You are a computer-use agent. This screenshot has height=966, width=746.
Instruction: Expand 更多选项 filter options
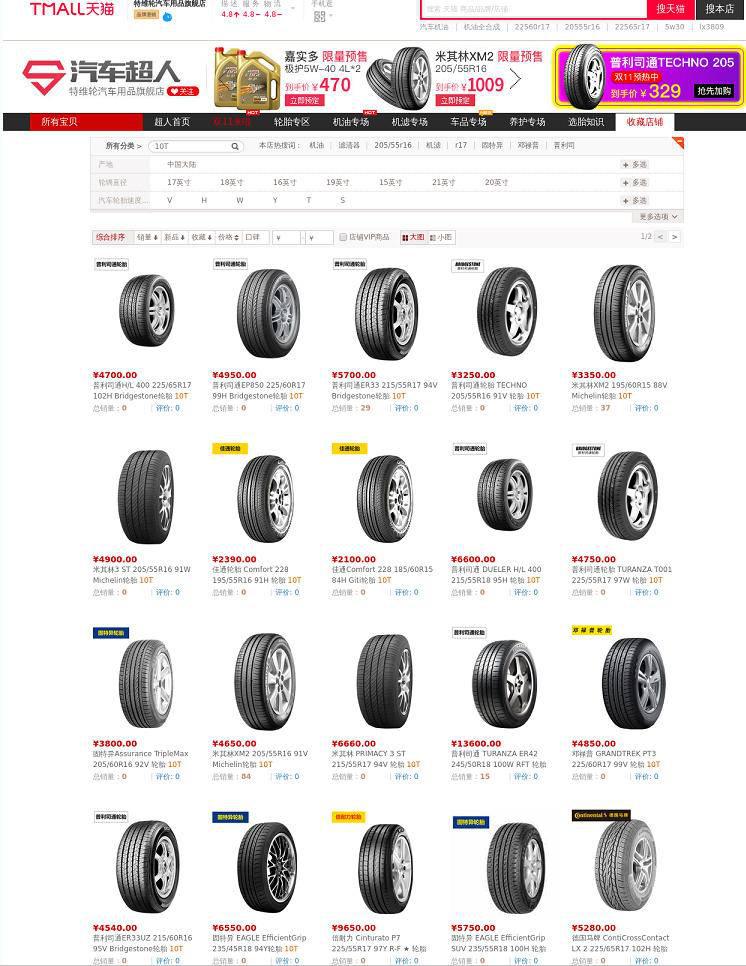coord(659,216)
